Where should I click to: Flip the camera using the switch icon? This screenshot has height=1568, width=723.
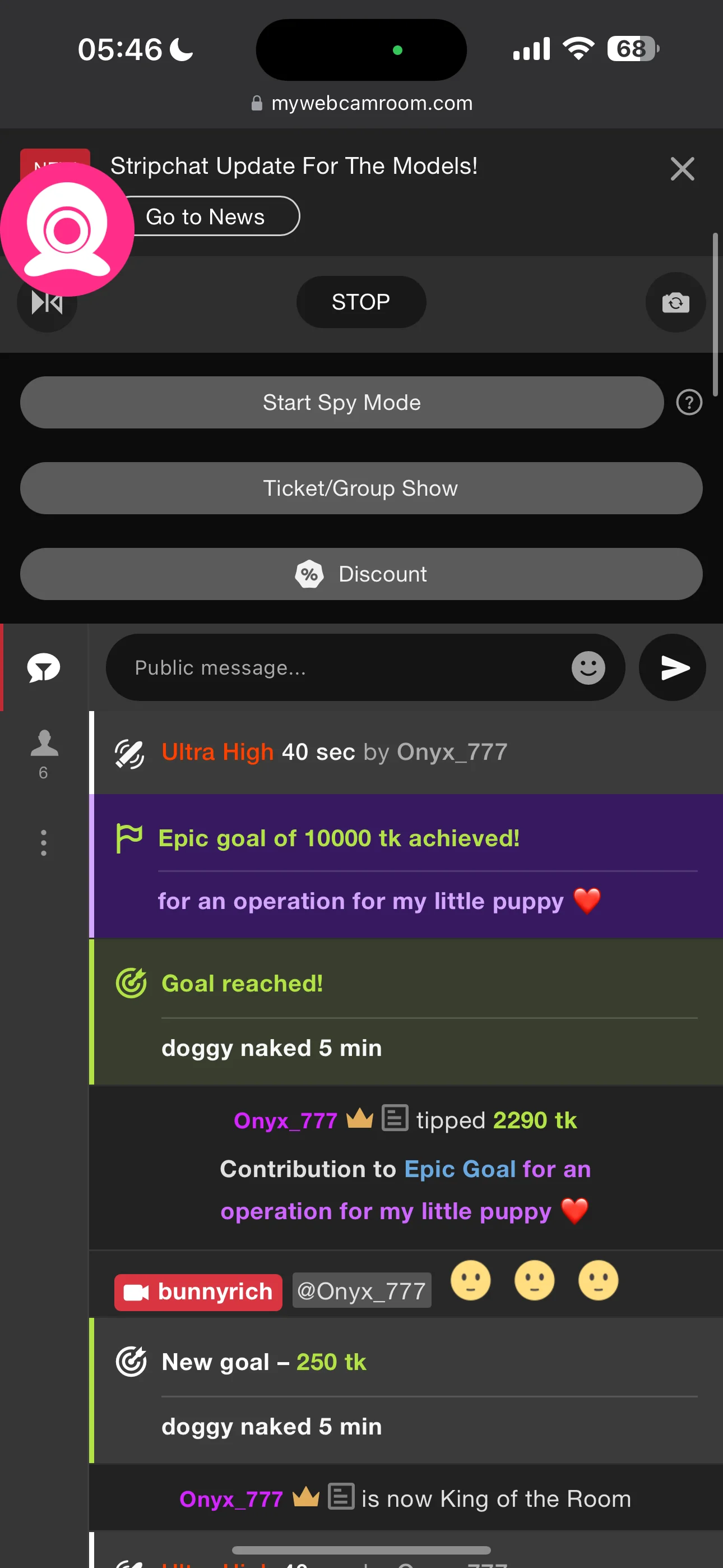pyautogui.click(x=675, y=302)
